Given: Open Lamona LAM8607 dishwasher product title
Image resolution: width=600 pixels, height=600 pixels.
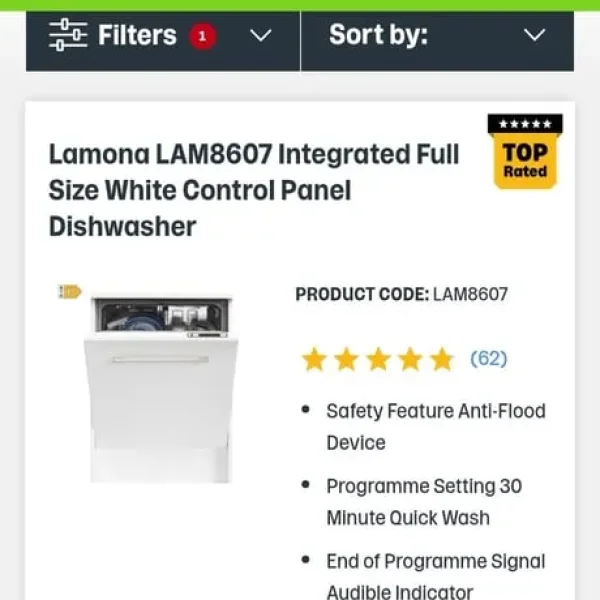Looking at the screenshot, I should [254, 190].
